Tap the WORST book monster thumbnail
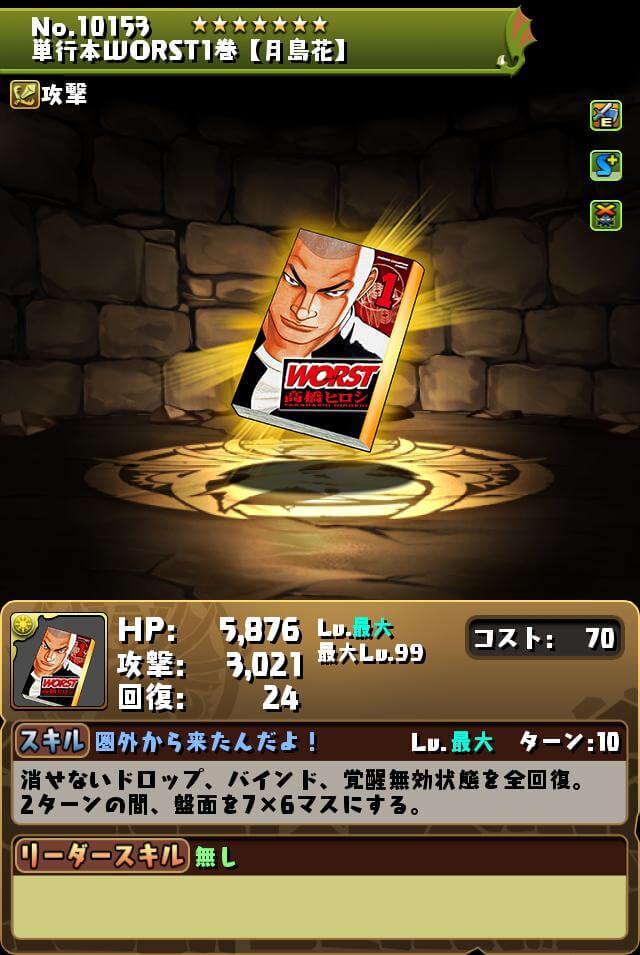 [x=59, y=661]
